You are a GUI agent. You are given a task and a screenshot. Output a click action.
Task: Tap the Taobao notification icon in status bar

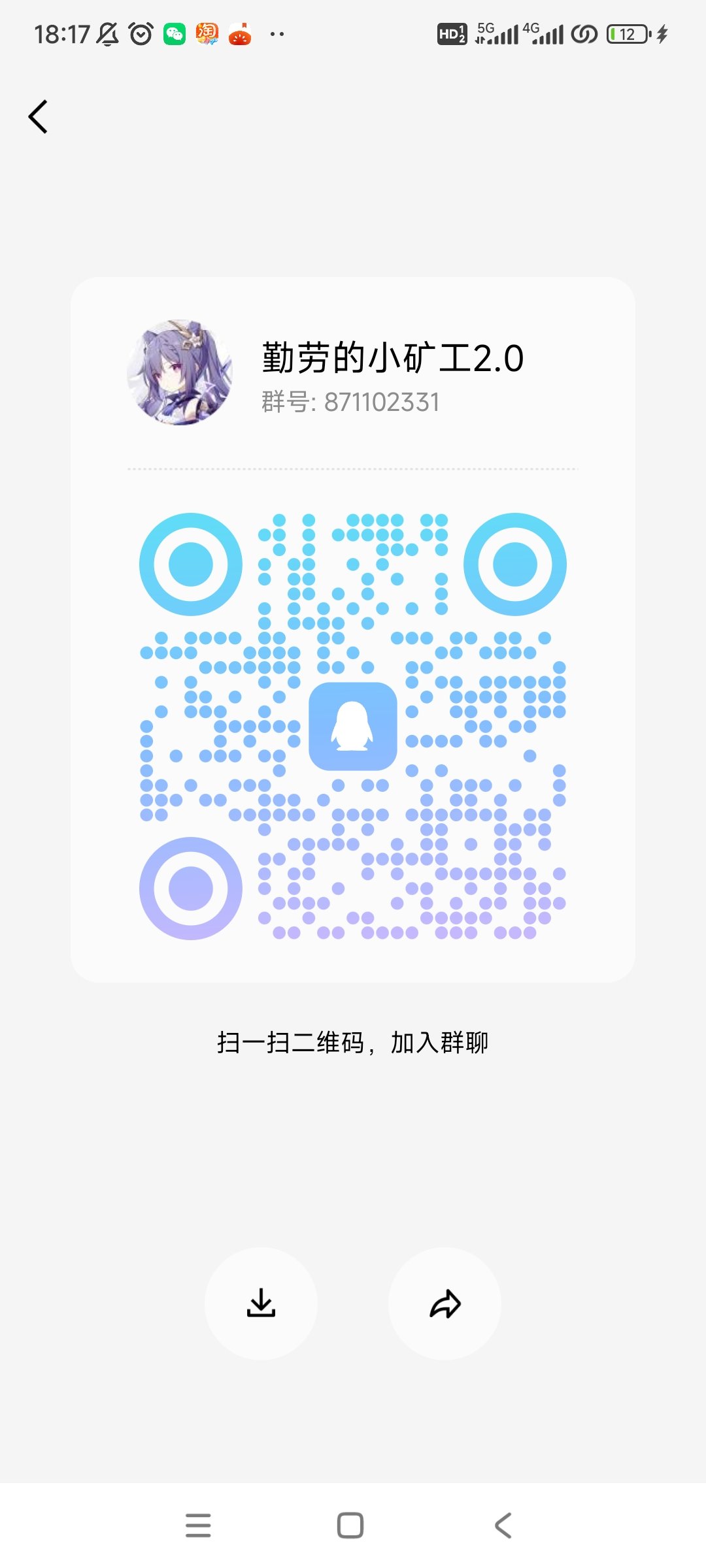206,34
